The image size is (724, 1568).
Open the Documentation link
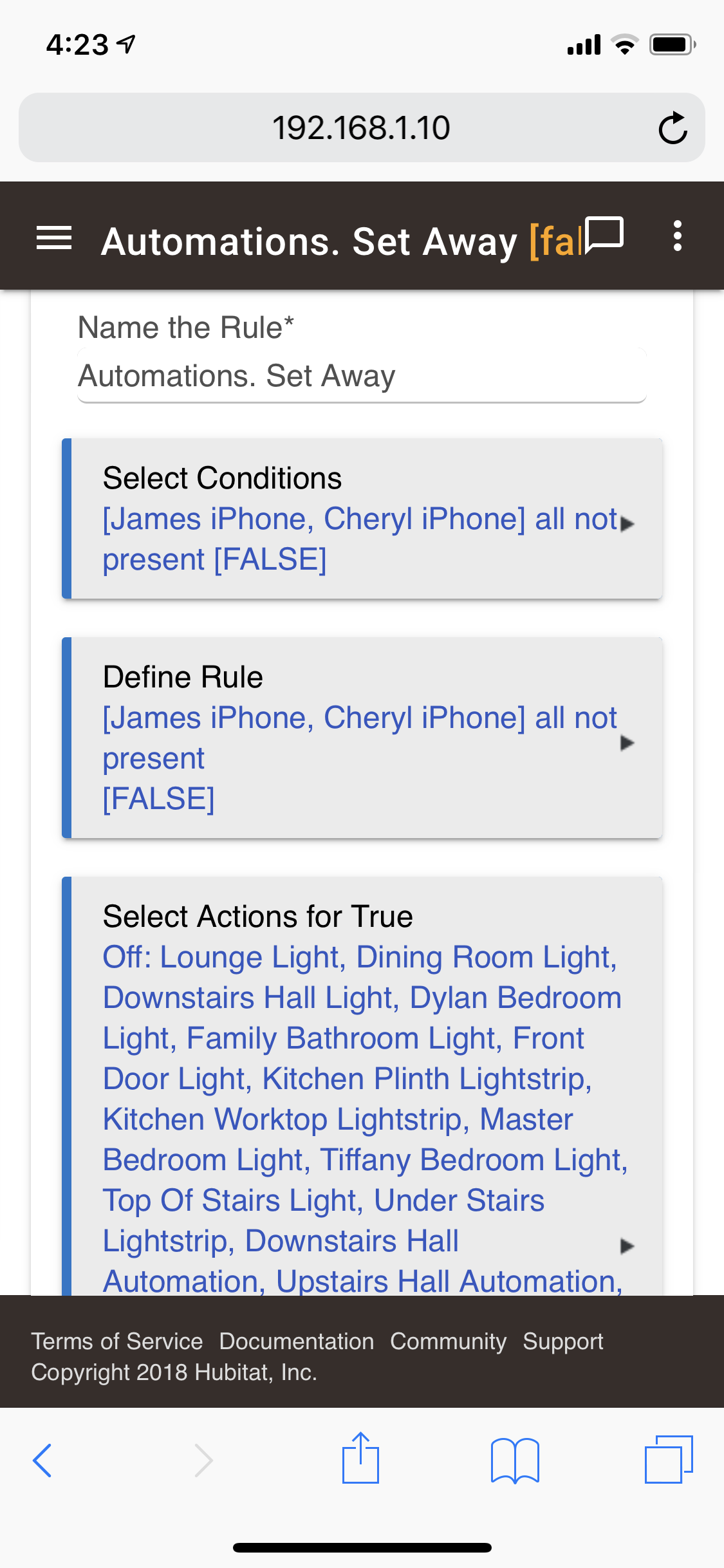[x=297, y=1341]
